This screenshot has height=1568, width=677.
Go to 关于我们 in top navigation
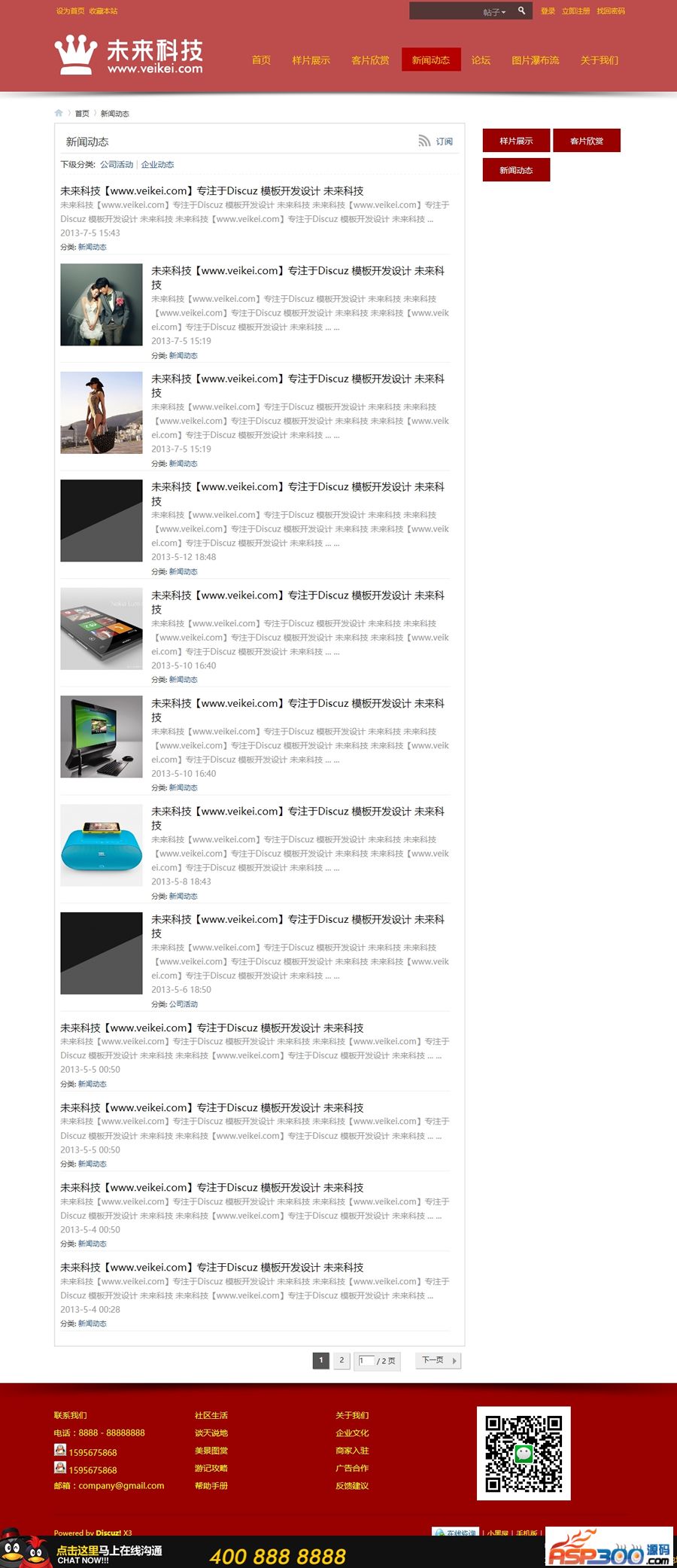pyautogui.click(x=599, y=60)
